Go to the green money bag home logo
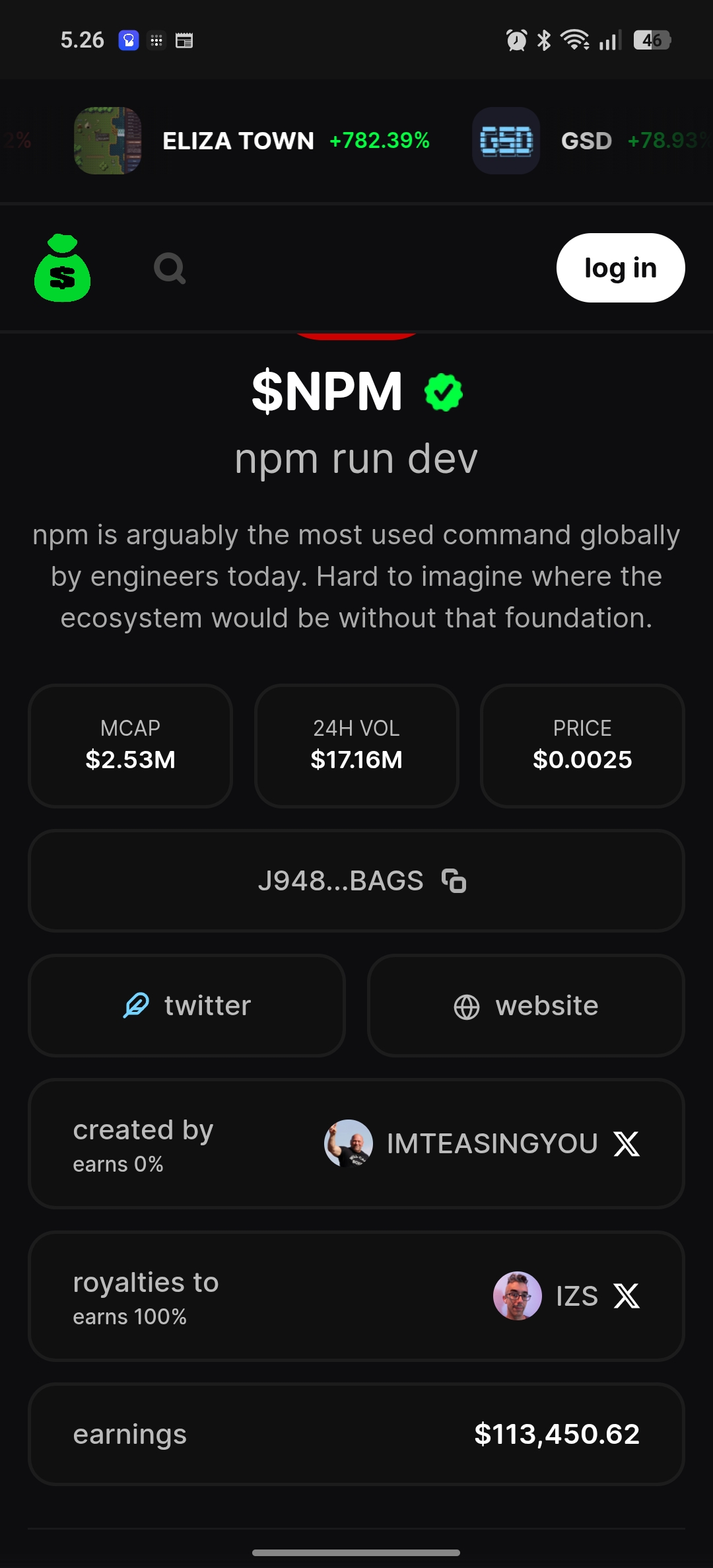 tap(63, 268)
